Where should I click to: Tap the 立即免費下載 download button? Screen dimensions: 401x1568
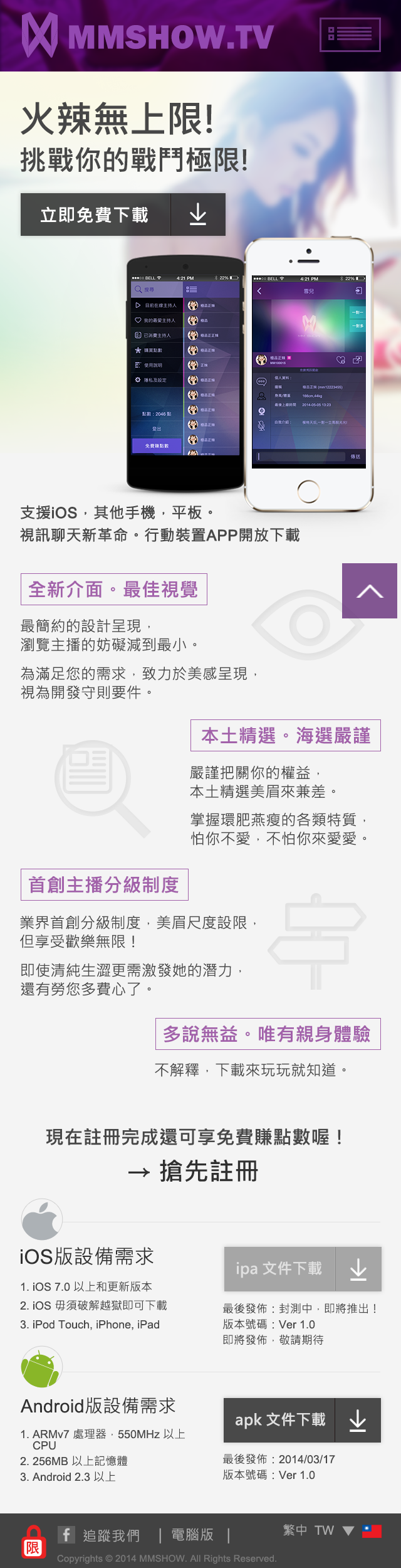pyautogui.click(x=123, y=215)
